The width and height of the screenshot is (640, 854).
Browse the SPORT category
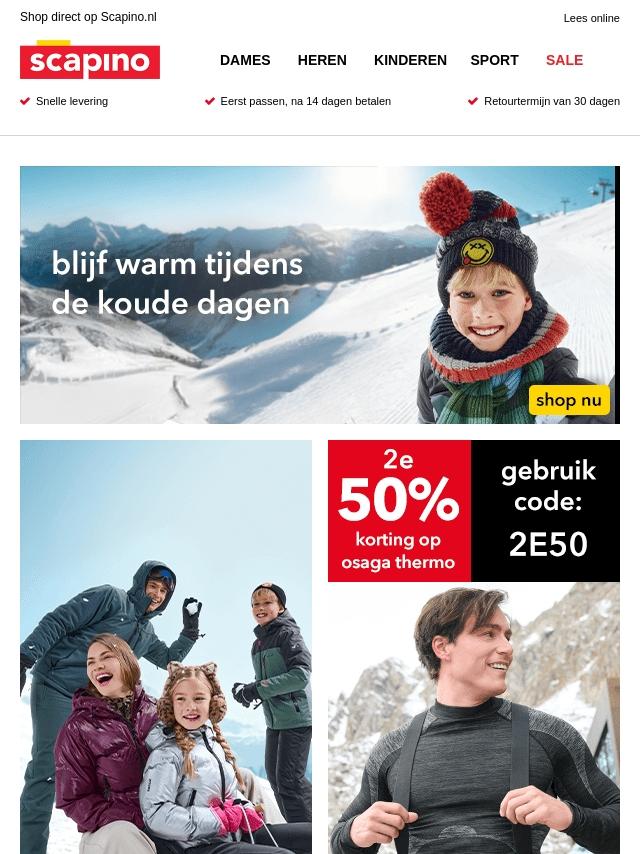tap(494, 60)
